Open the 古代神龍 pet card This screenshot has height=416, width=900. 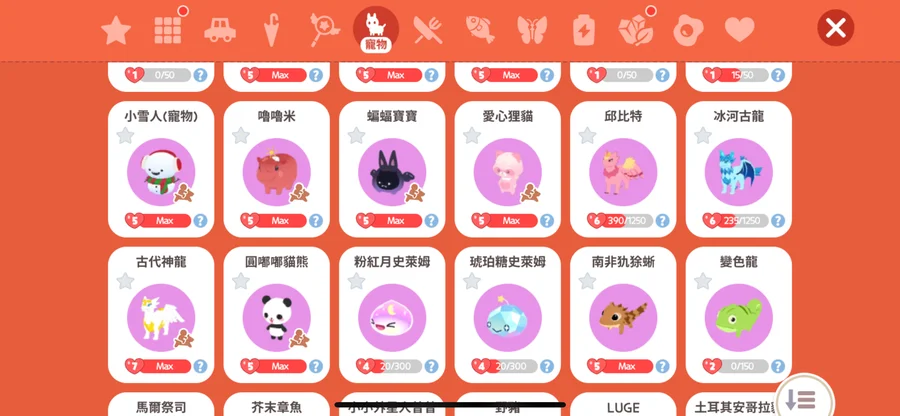click(161, 315)
